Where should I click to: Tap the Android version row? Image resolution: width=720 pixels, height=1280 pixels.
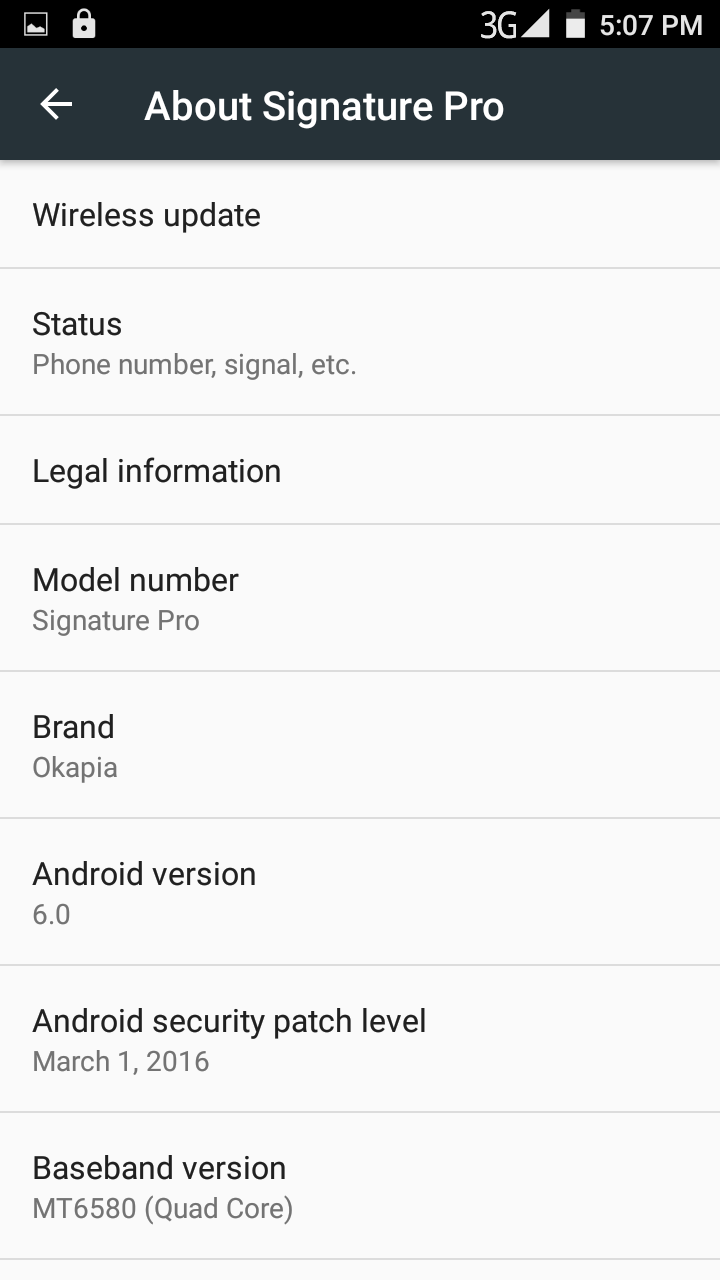360,892
